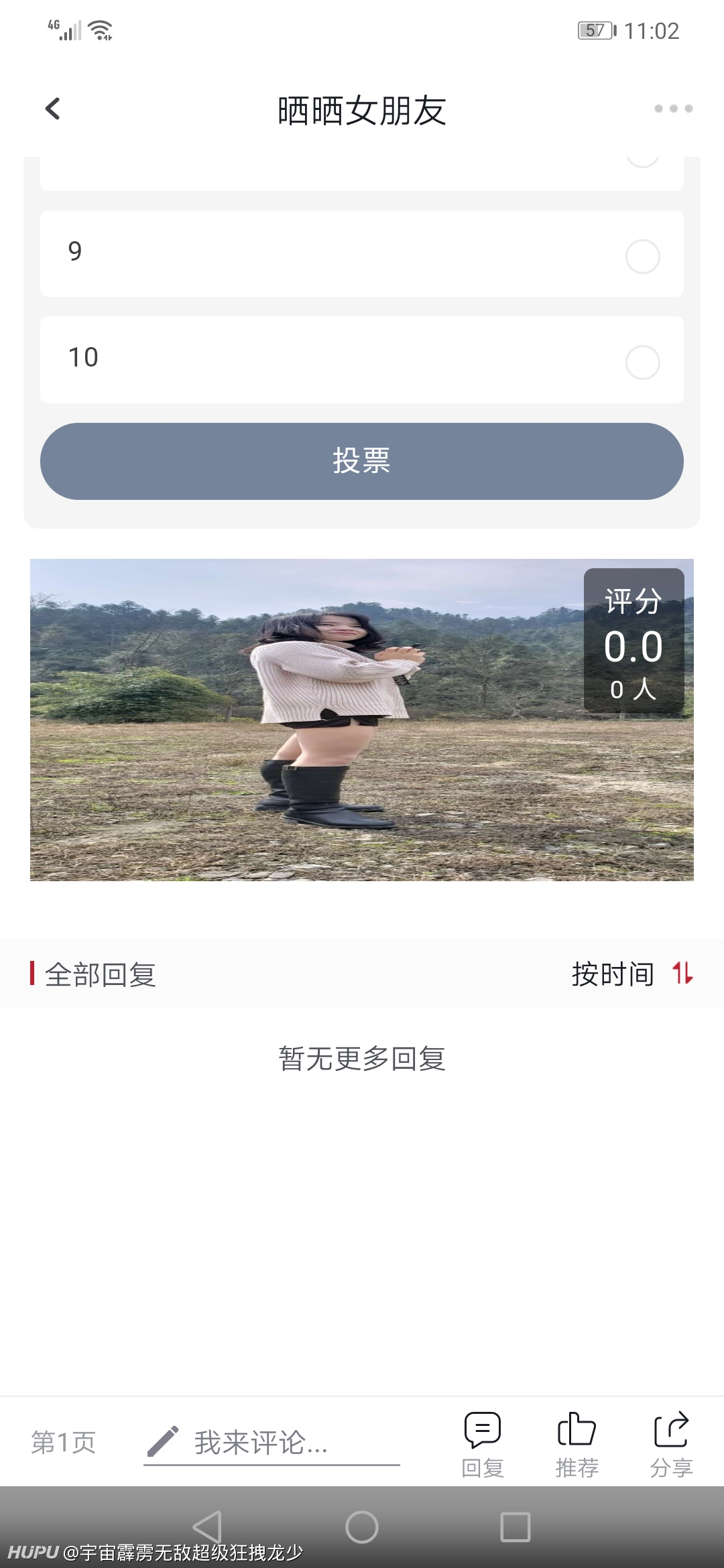Select the 10 poll option
Viewport: 724px width, 1568px height.
362,360
